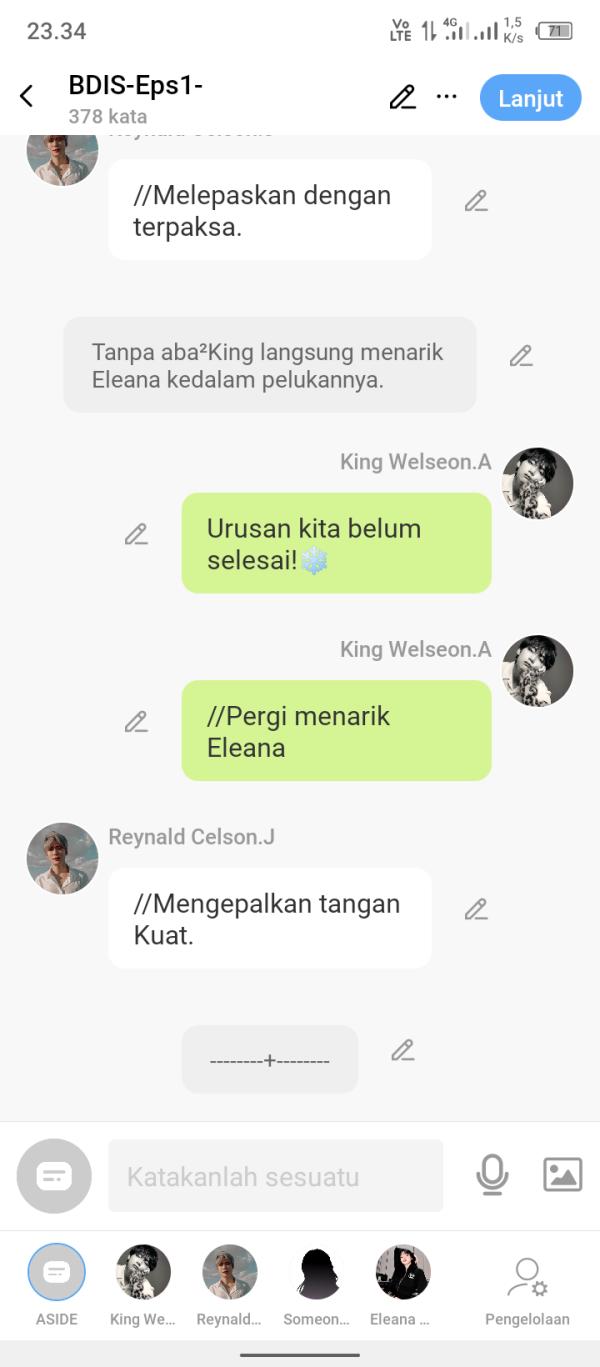Choose Eleana ... as the speaker

pos(402,1274)
